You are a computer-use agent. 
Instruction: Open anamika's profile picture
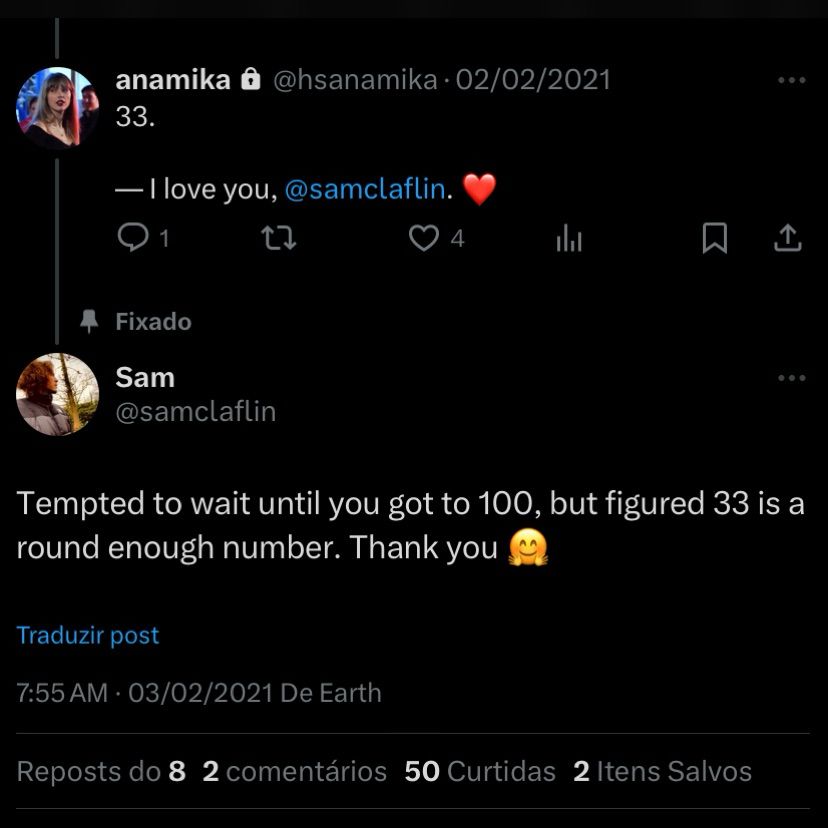pos(57,108)
